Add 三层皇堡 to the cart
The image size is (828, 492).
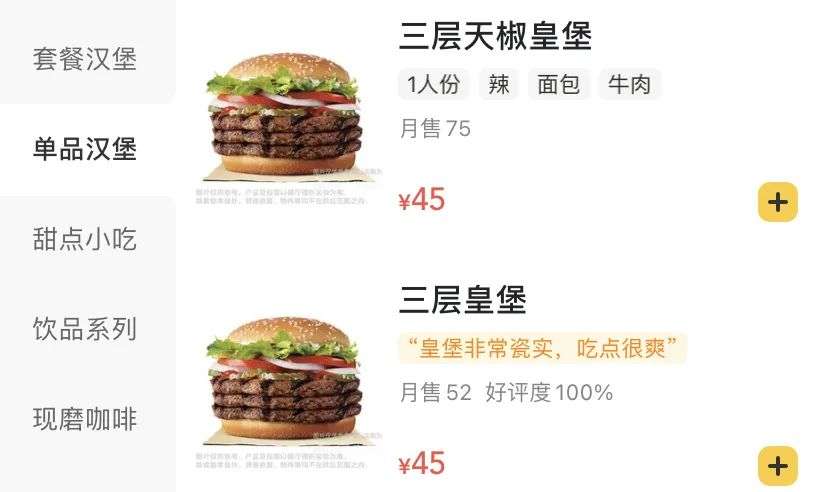[777, 465]
